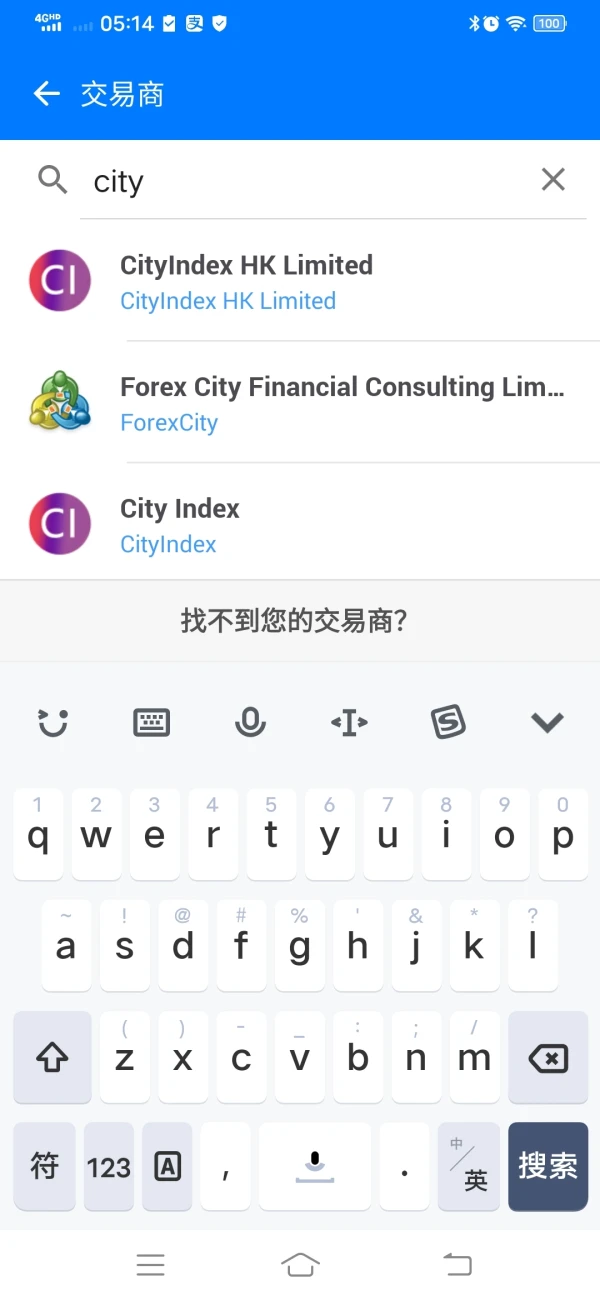Go back from the 交易商 screen
600x1300 pixels.
point(47,94)
